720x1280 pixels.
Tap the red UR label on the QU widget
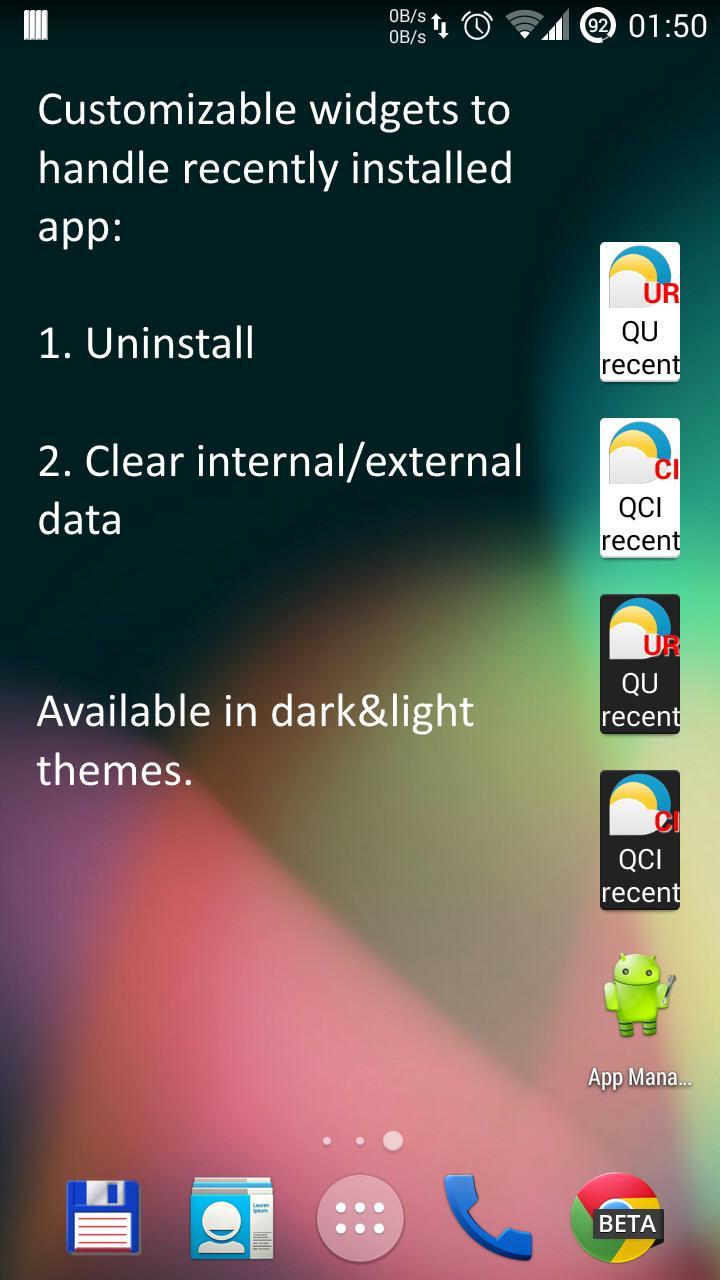(660, 293)
